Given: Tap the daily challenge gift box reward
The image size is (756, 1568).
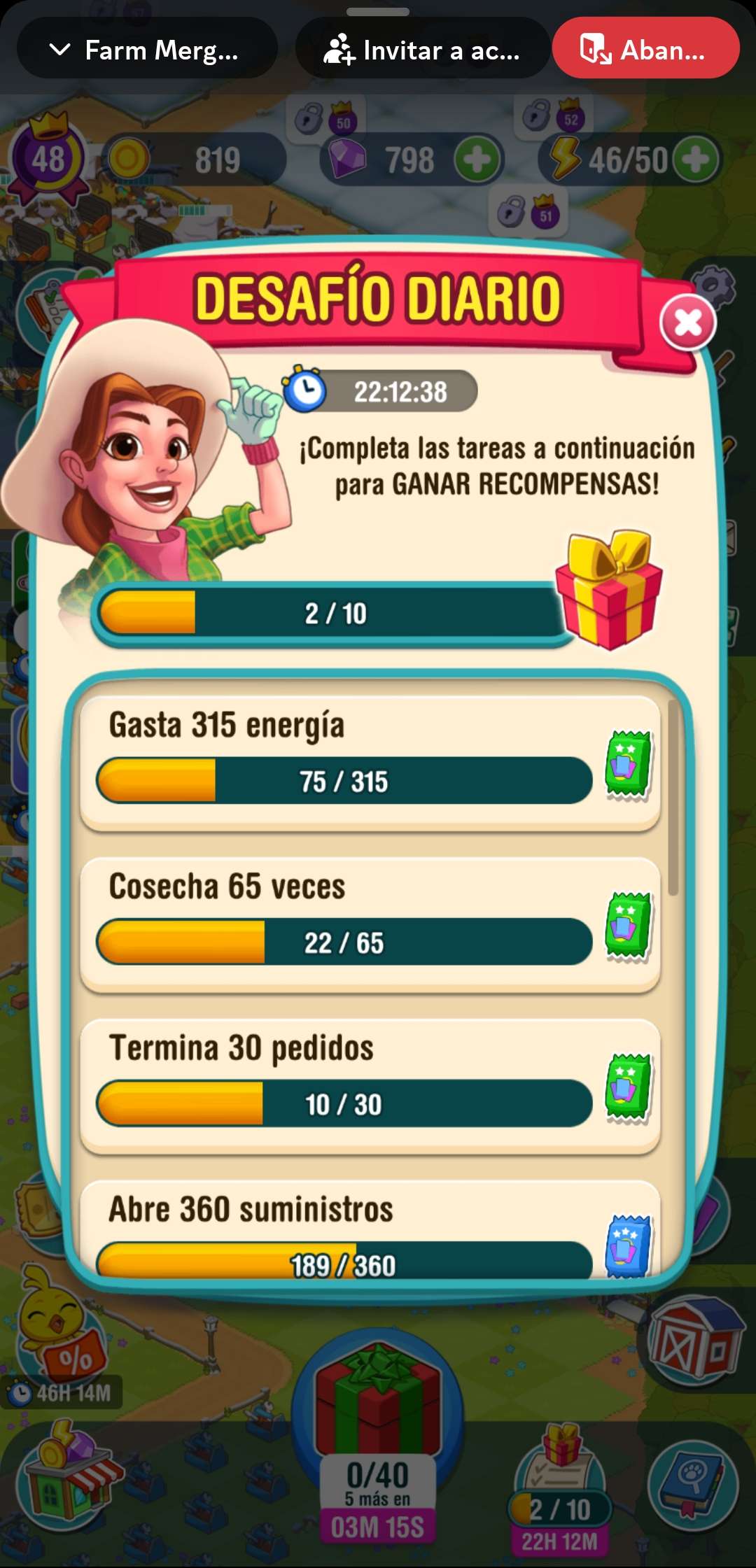Looking at the screenshot, I should tap(608, 589).
